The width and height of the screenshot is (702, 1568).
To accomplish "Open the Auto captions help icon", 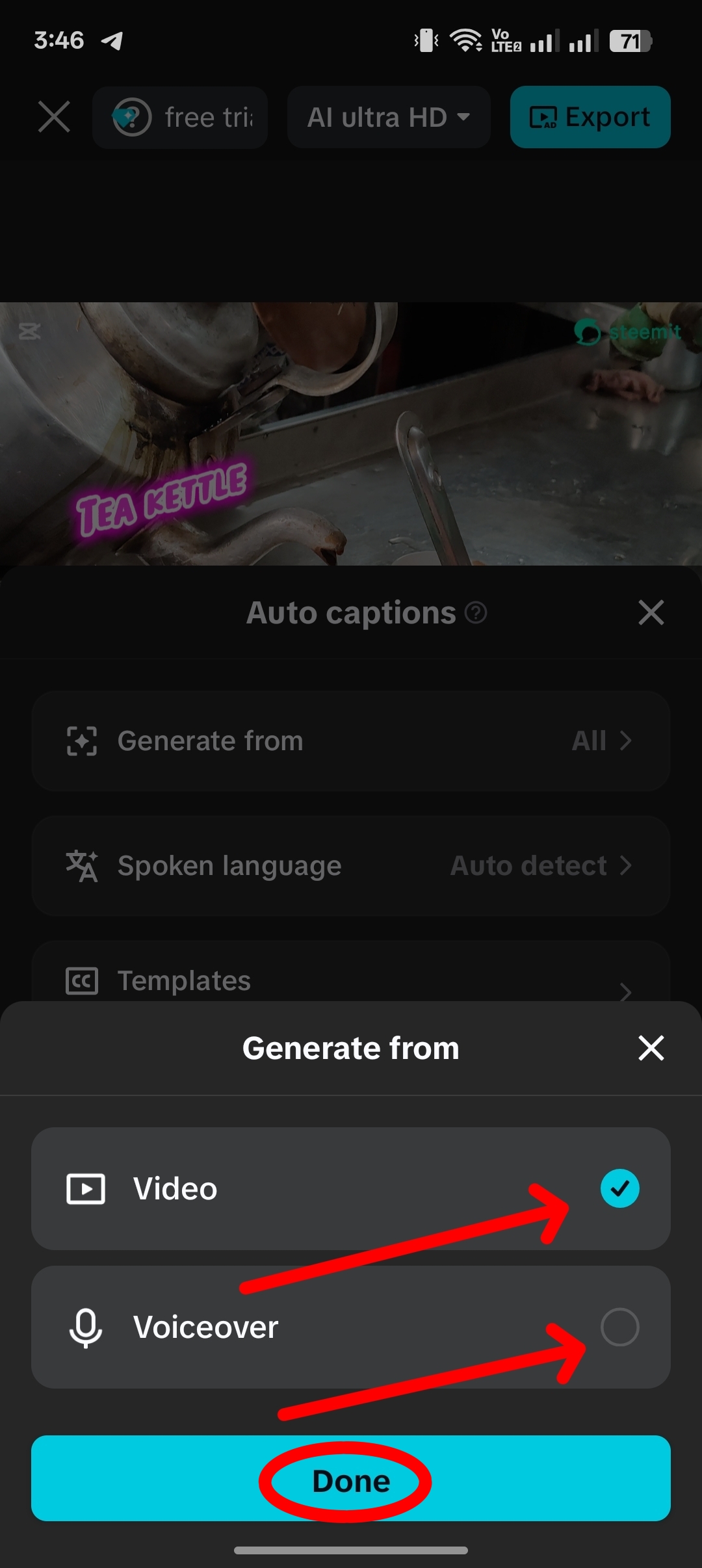I will coord(476,612).
